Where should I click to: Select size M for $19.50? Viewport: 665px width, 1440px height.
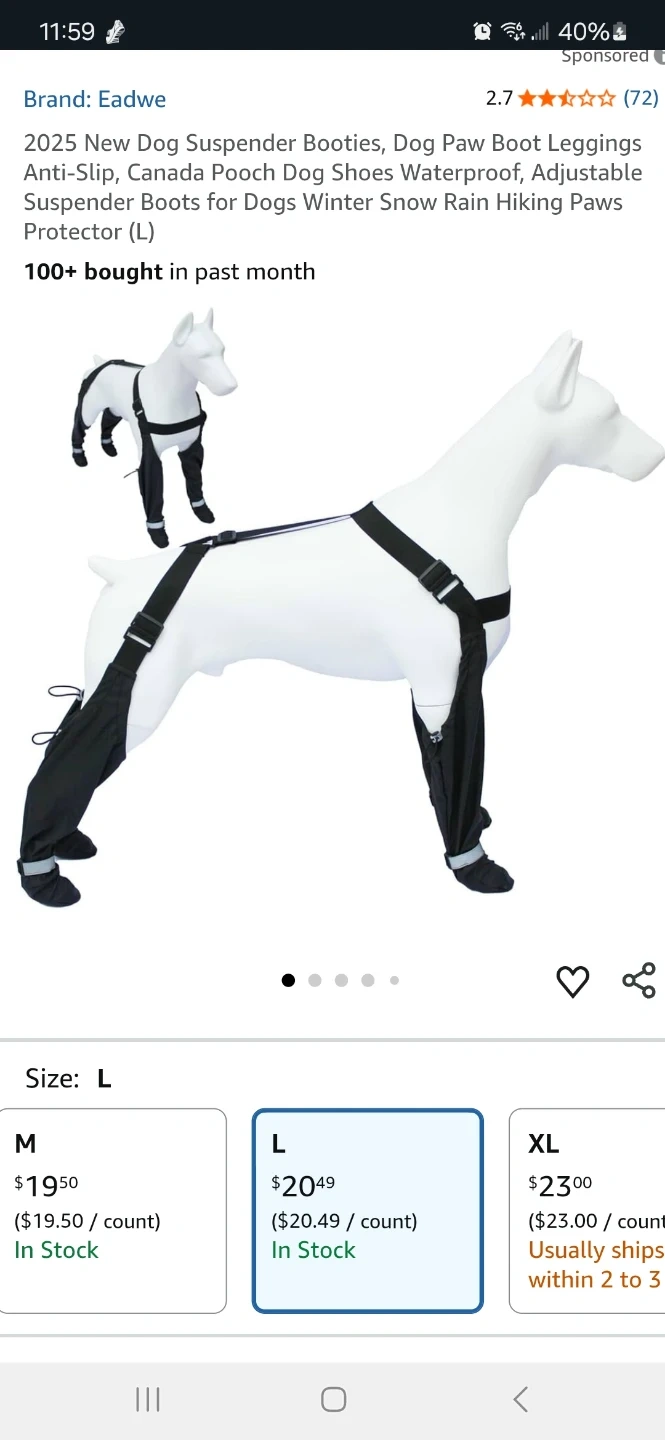point(113,1211)
